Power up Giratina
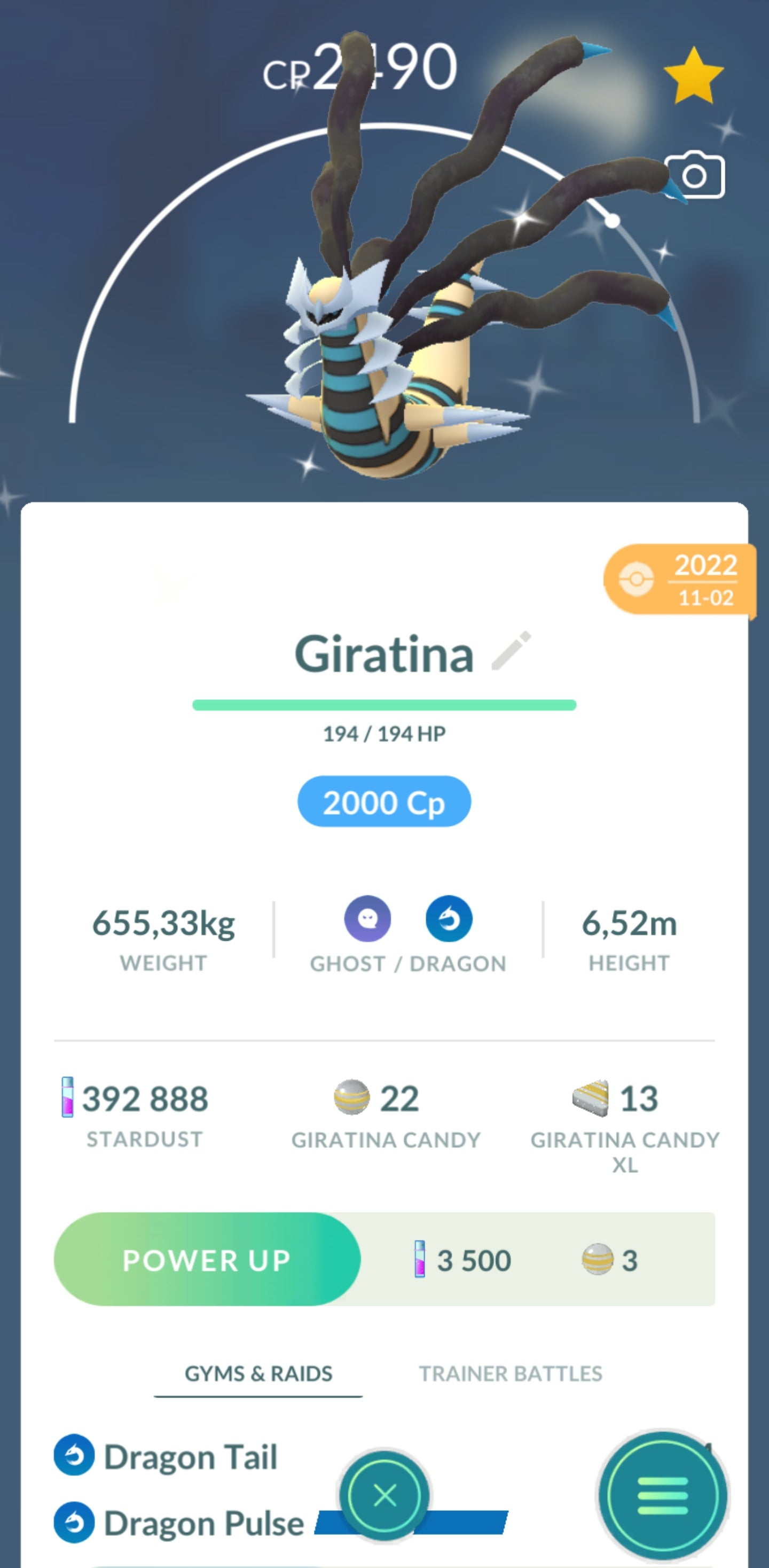The image size is (769, 1568). point(207,1259)
